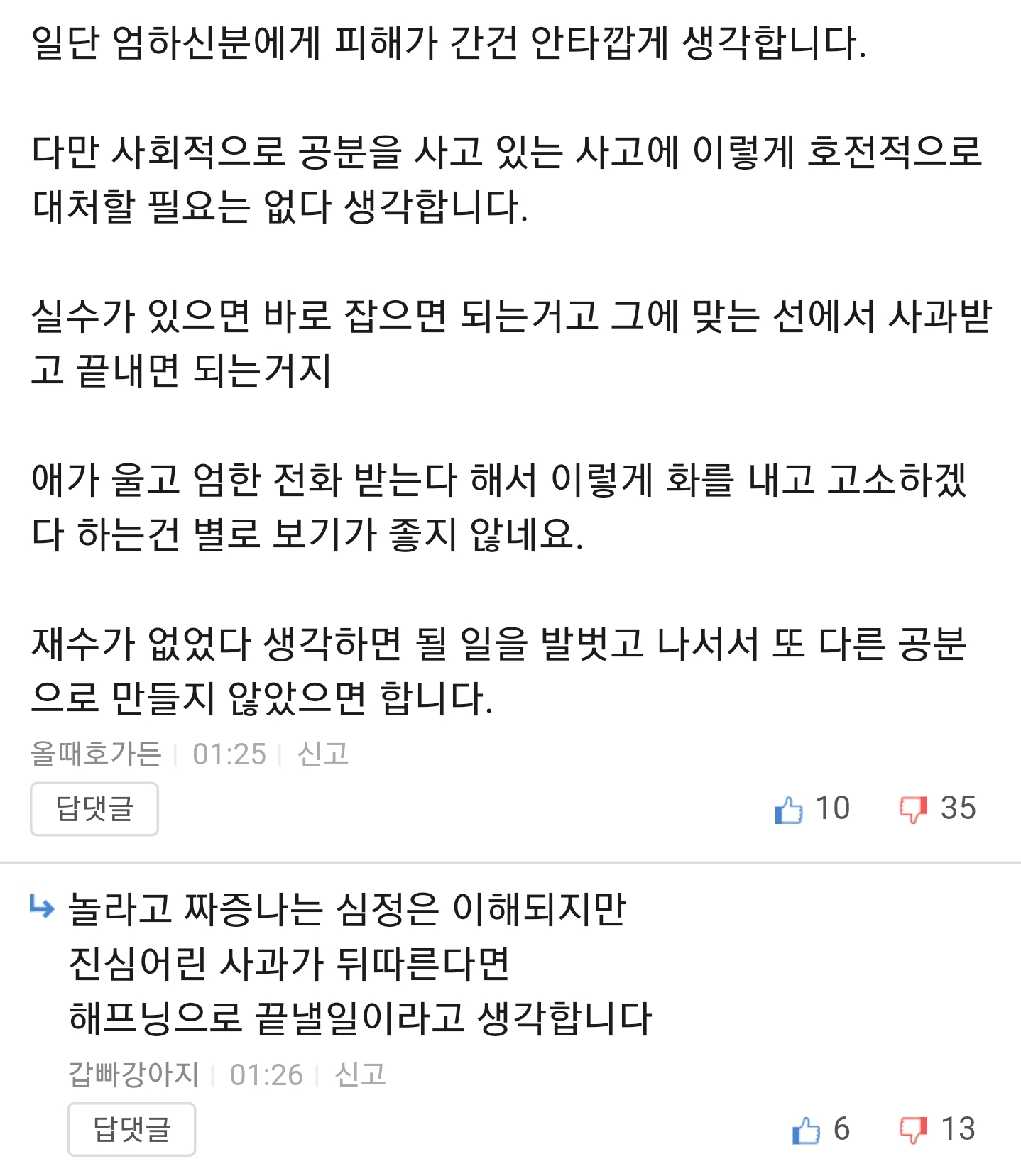
Task: Dislike 올때호가든's comment with thumbs down
Action: click(913, 809)
